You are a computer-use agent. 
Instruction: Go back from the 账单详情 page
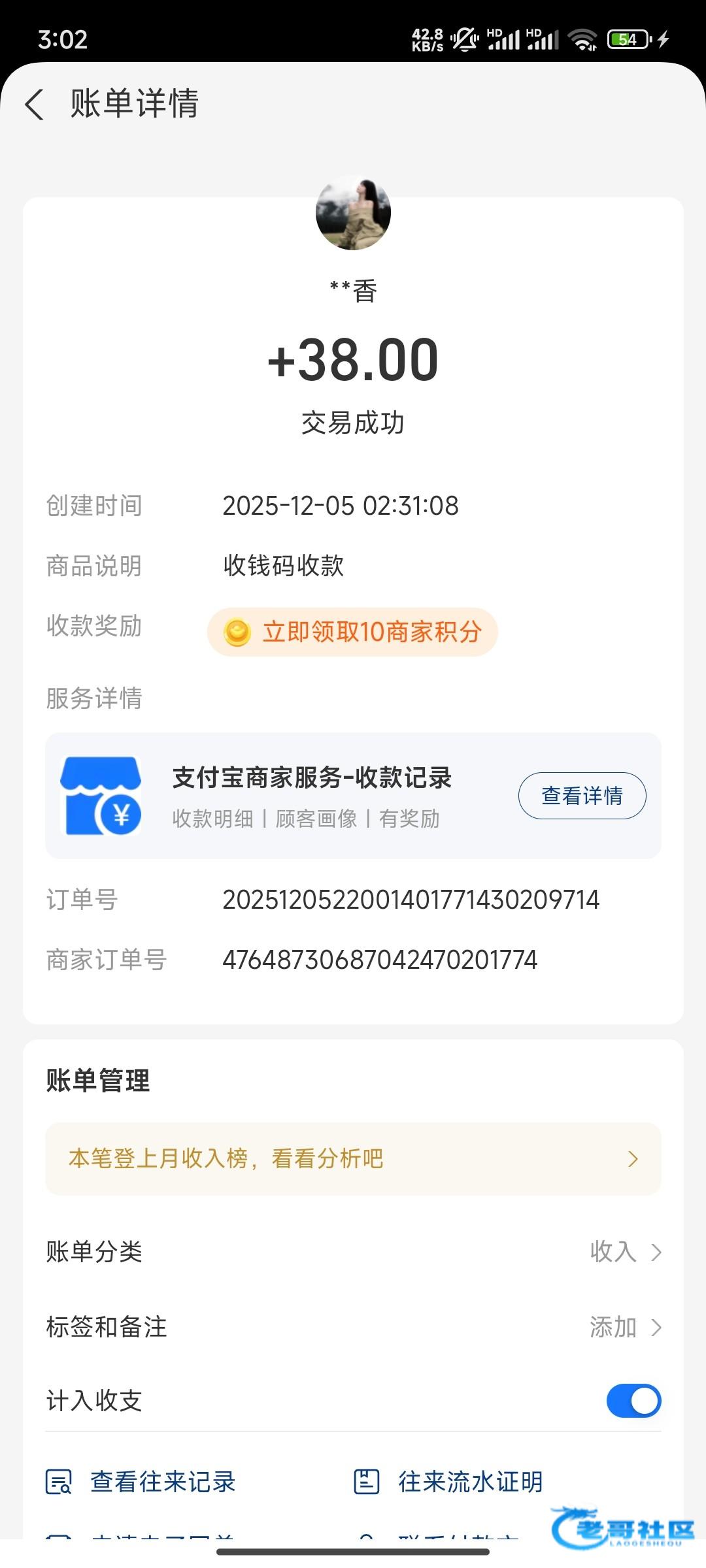(35, 105)
